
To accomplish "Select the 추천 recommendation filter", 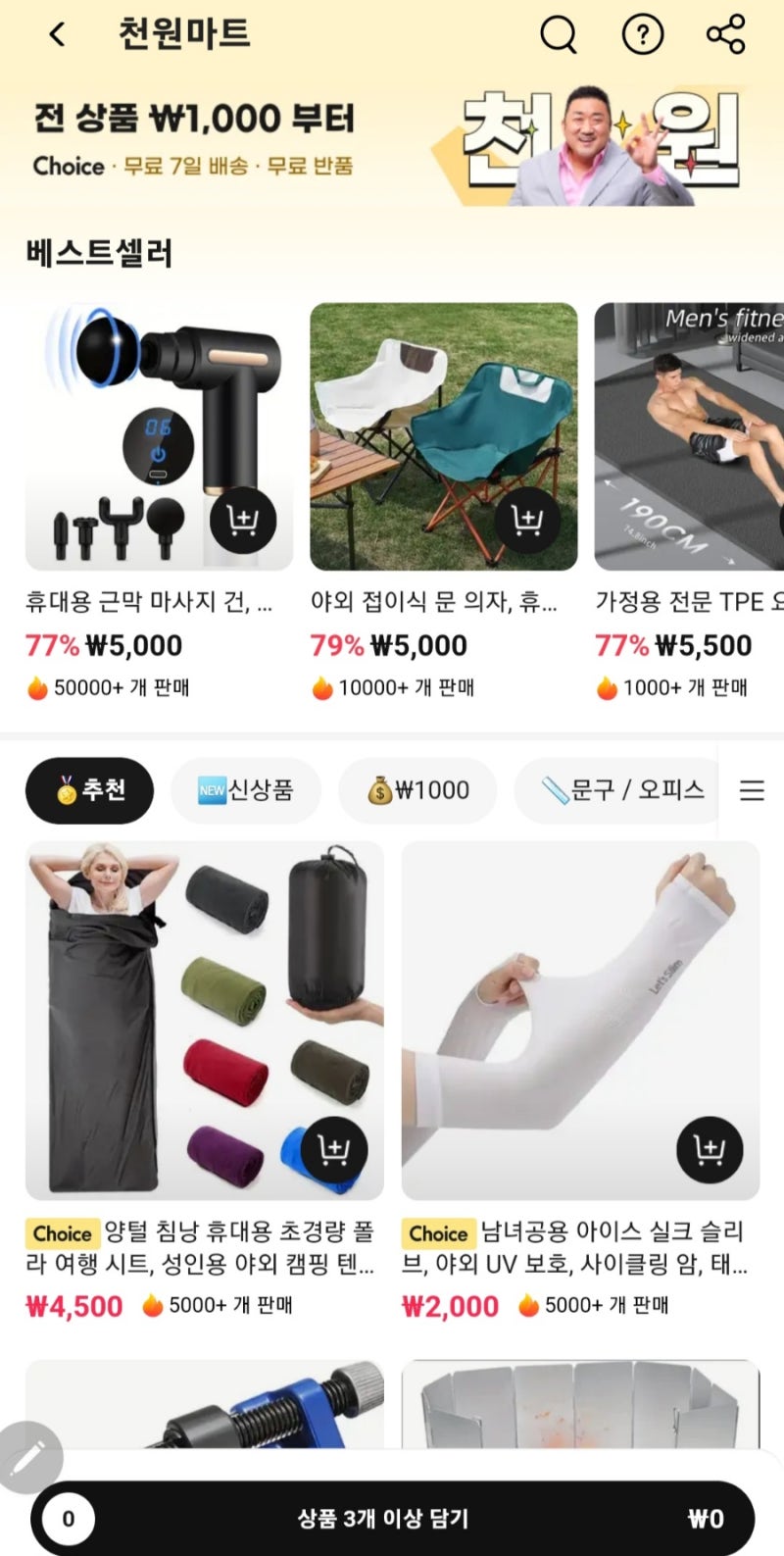I will [x=88, y=790].
